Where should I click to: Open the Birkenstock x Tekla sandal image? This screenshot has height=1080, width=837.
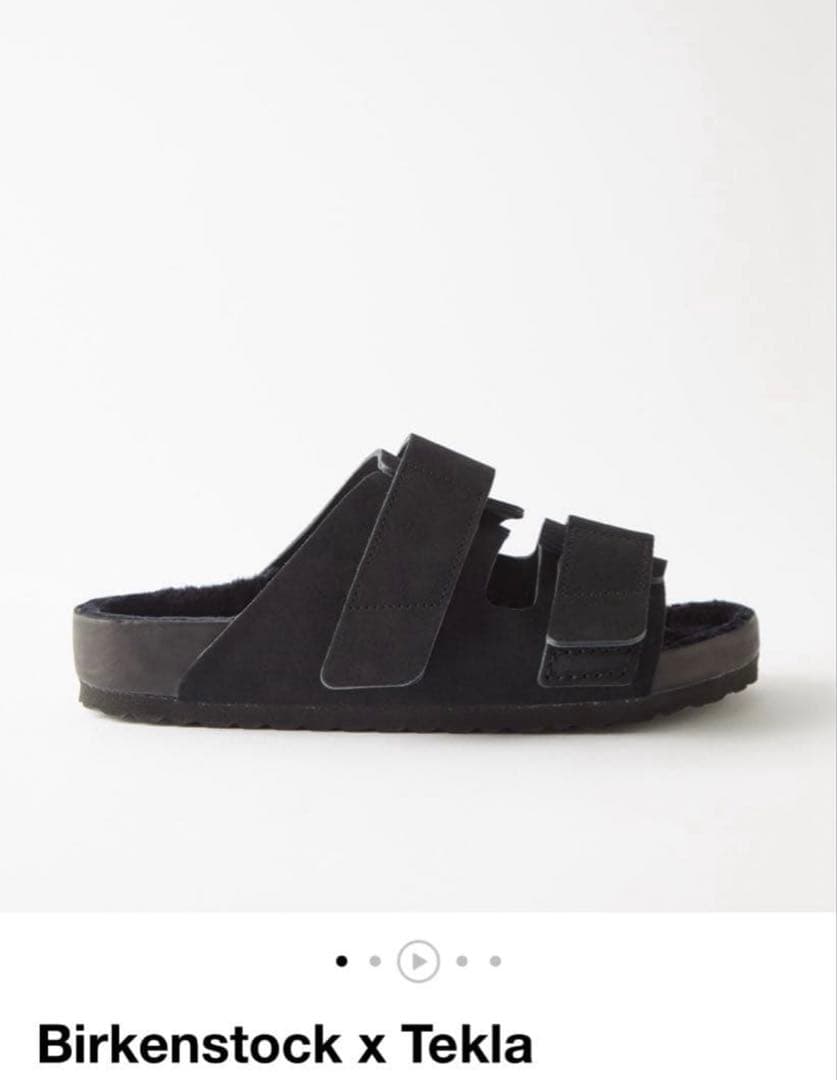418,456
